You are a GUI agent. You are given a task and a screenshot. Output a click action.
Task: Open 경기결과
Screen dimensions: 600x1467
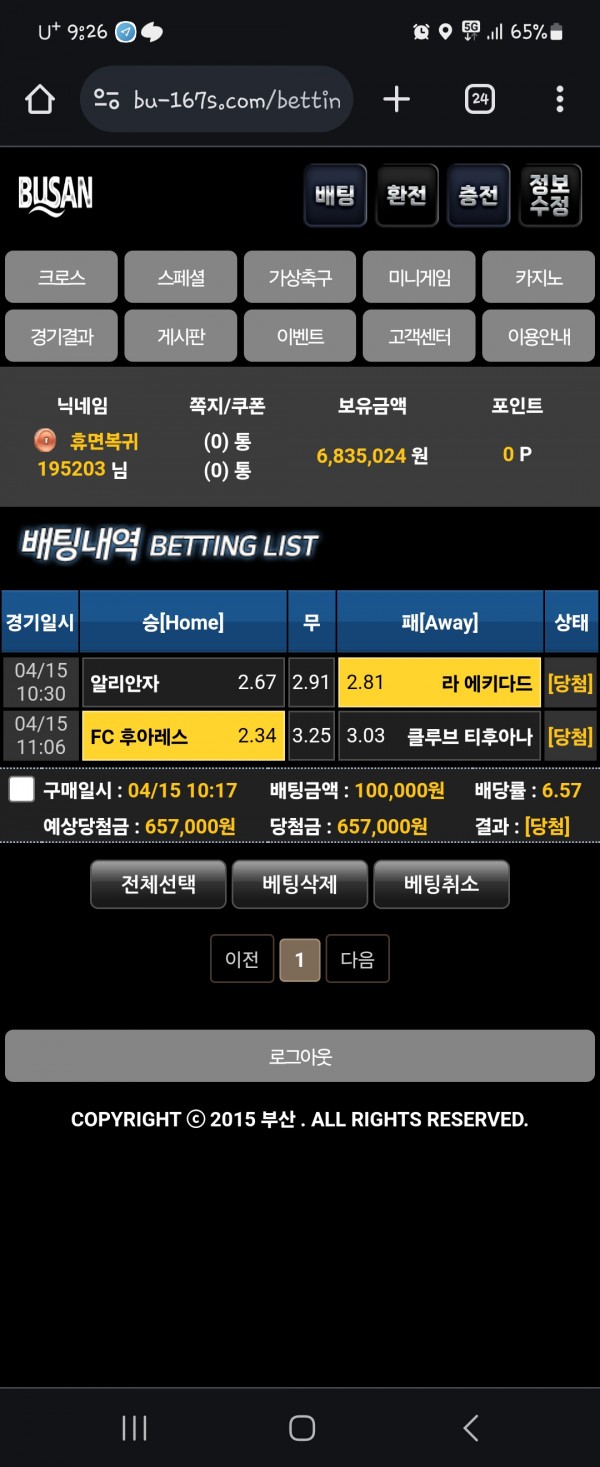(x=62, y=336)
